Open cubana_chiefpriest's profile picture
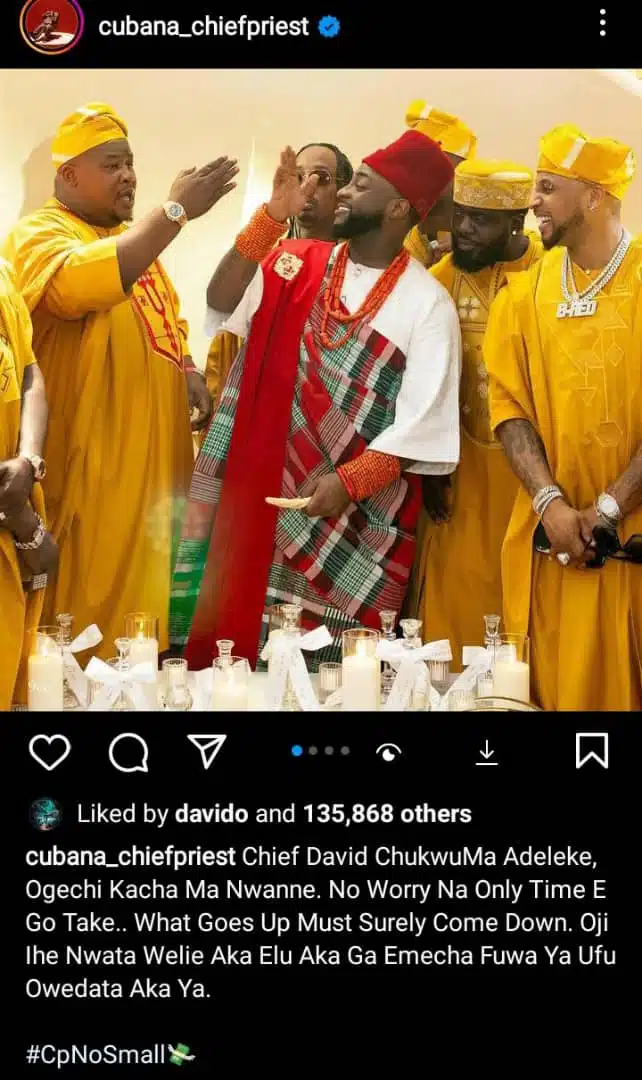This screenshot has width=642, height=1080. tap(52, 27)
